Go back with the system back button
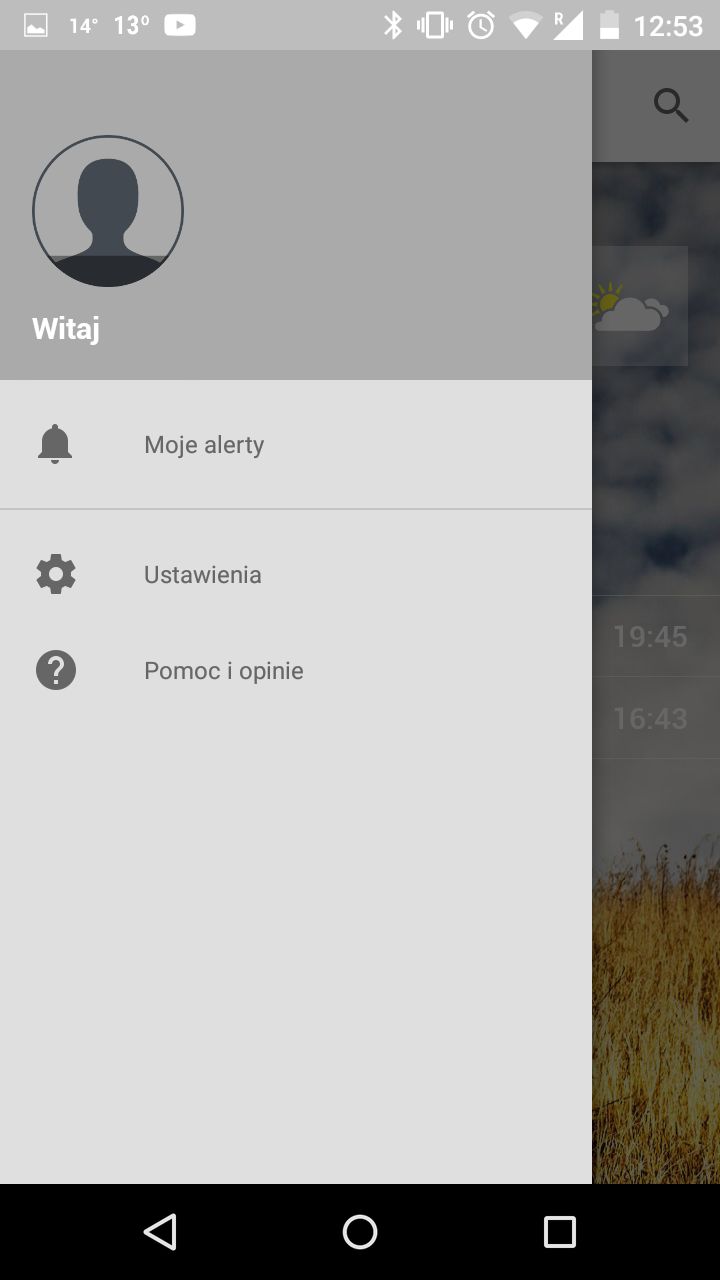Viewport: 720px width, 1280px height. (x=160, y=1232)
